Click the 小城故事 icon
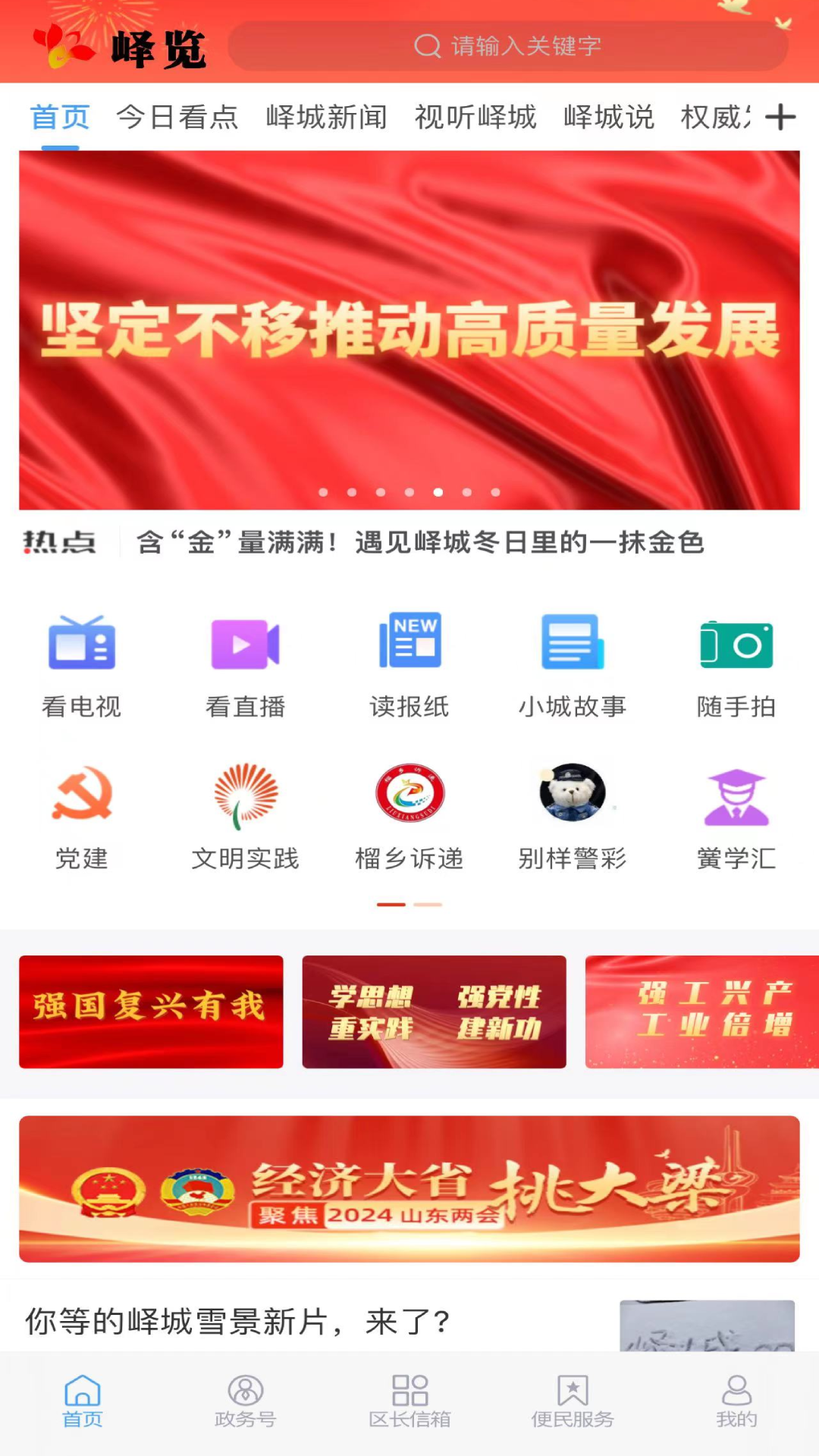The image size is (819, 1456). [x=573, y=664]
